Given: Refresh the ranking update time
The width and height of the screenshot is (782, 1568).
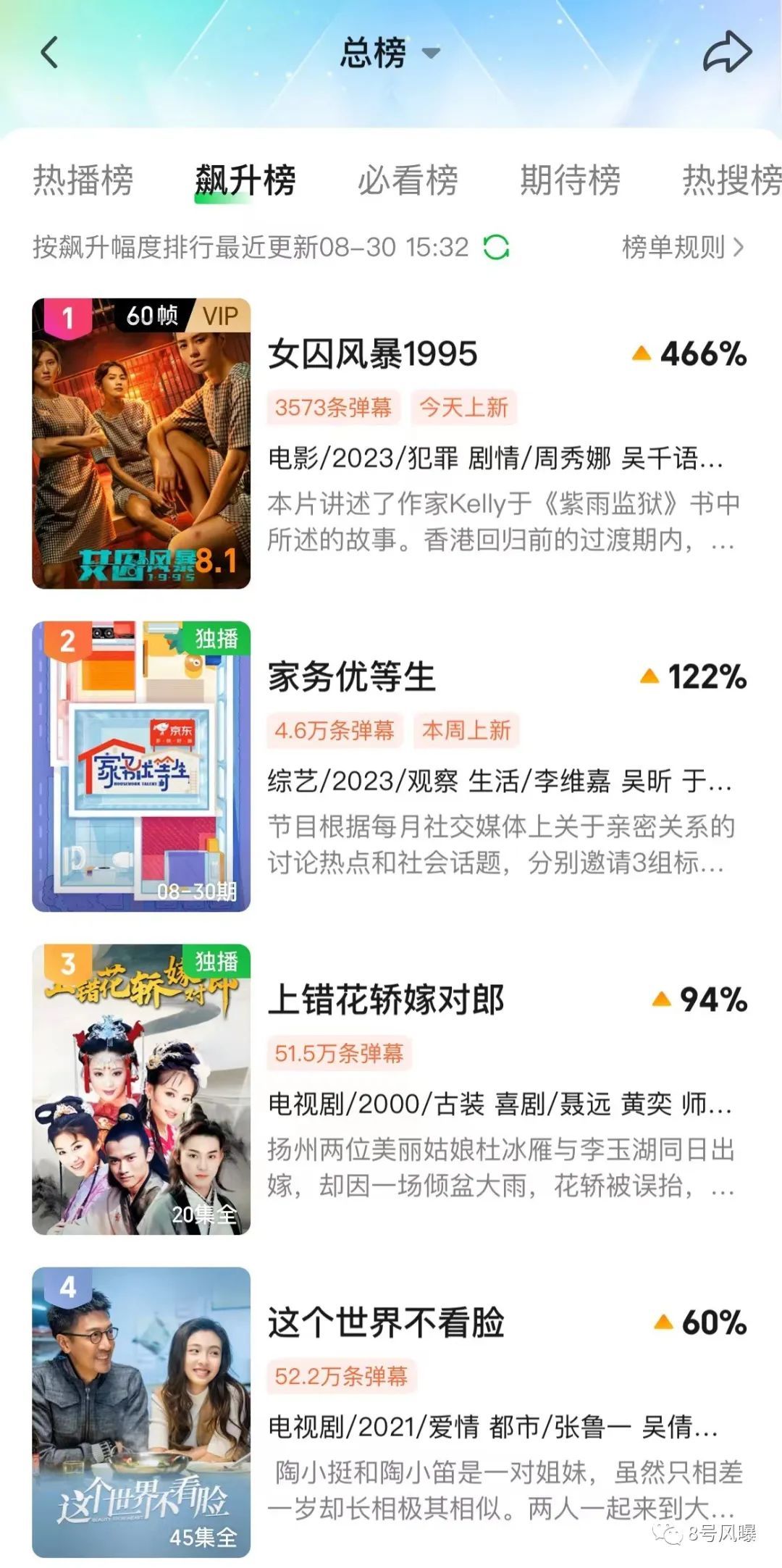Looking at the screenshot, I should click(496, 247).
